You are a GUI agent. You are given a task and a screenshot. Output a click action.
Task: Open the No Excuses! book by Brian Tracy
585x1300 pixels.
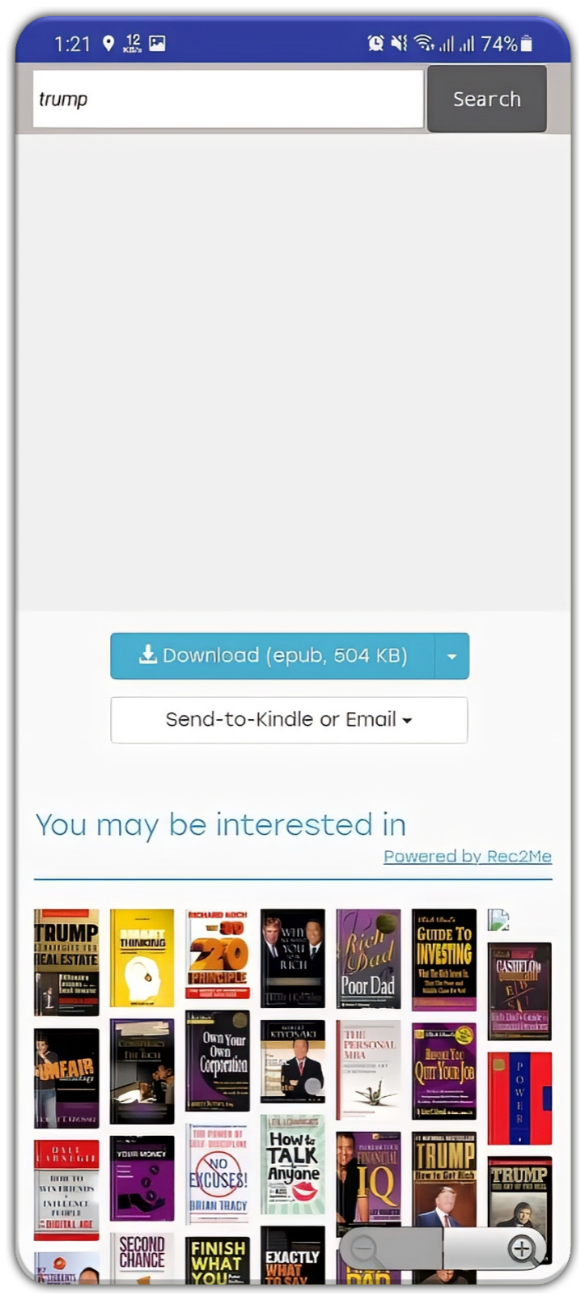(217, 1174)
